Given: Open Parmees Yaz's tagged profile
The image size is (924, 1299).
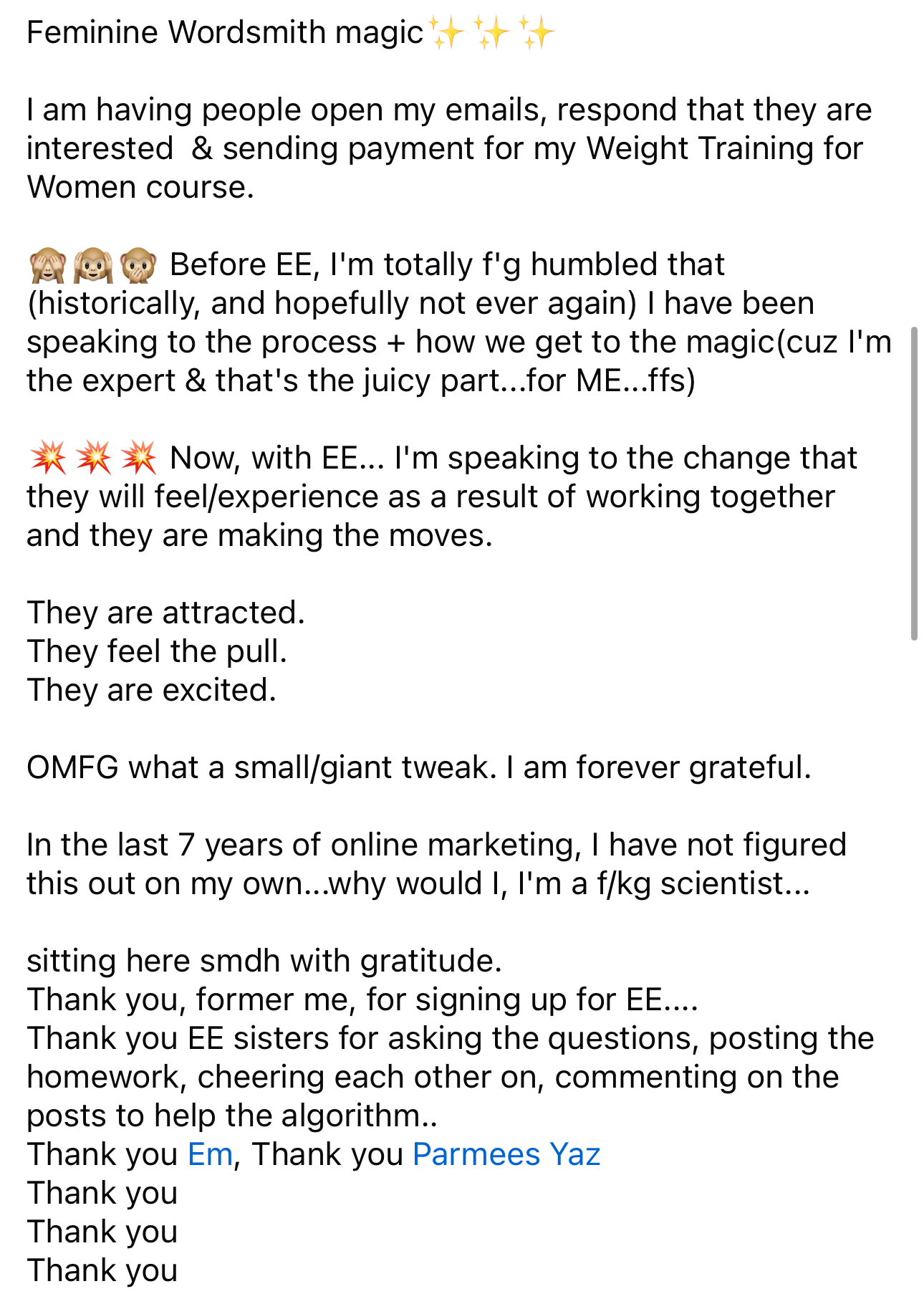Looking at the screenshot, I should click(506, 1154).
